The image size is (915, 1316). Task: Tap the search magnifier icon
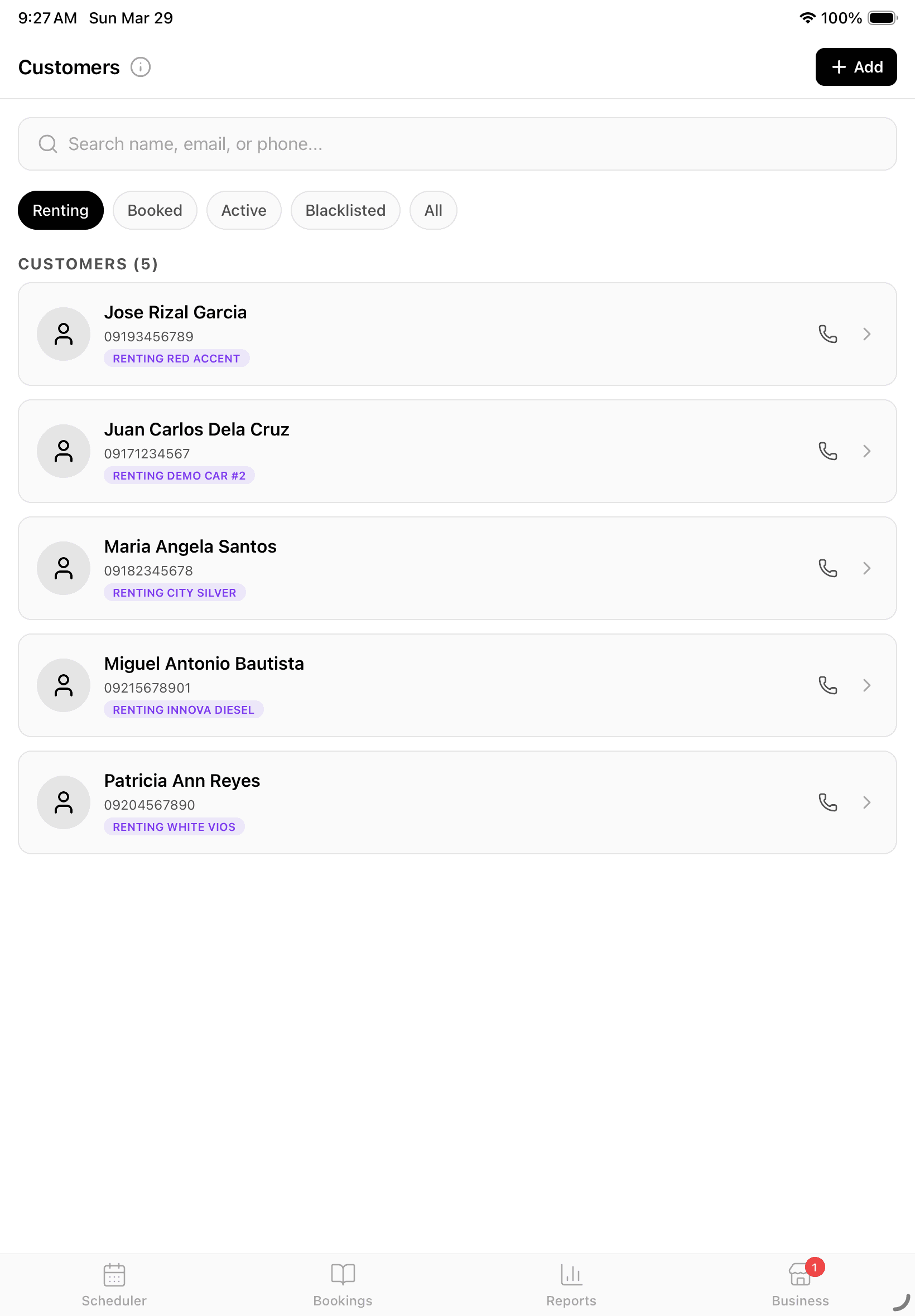pyautogui.click(x=47, y=144)
